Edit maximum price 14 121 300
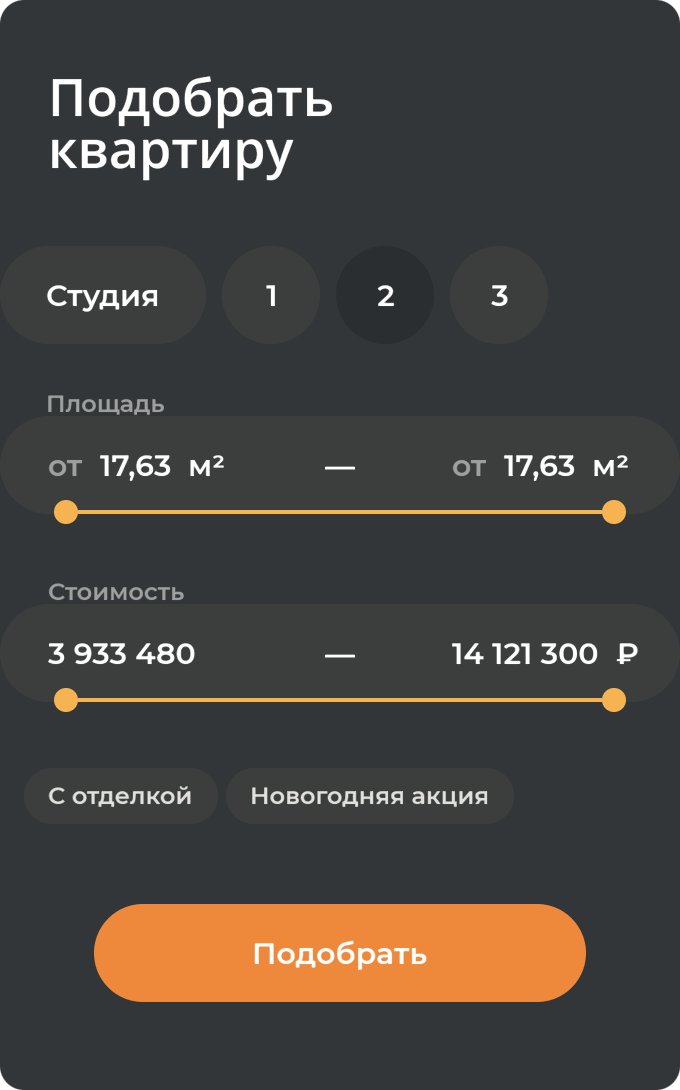Viewport: 680px width, 1090px height. pyautogui.click(x=525, y=654)
